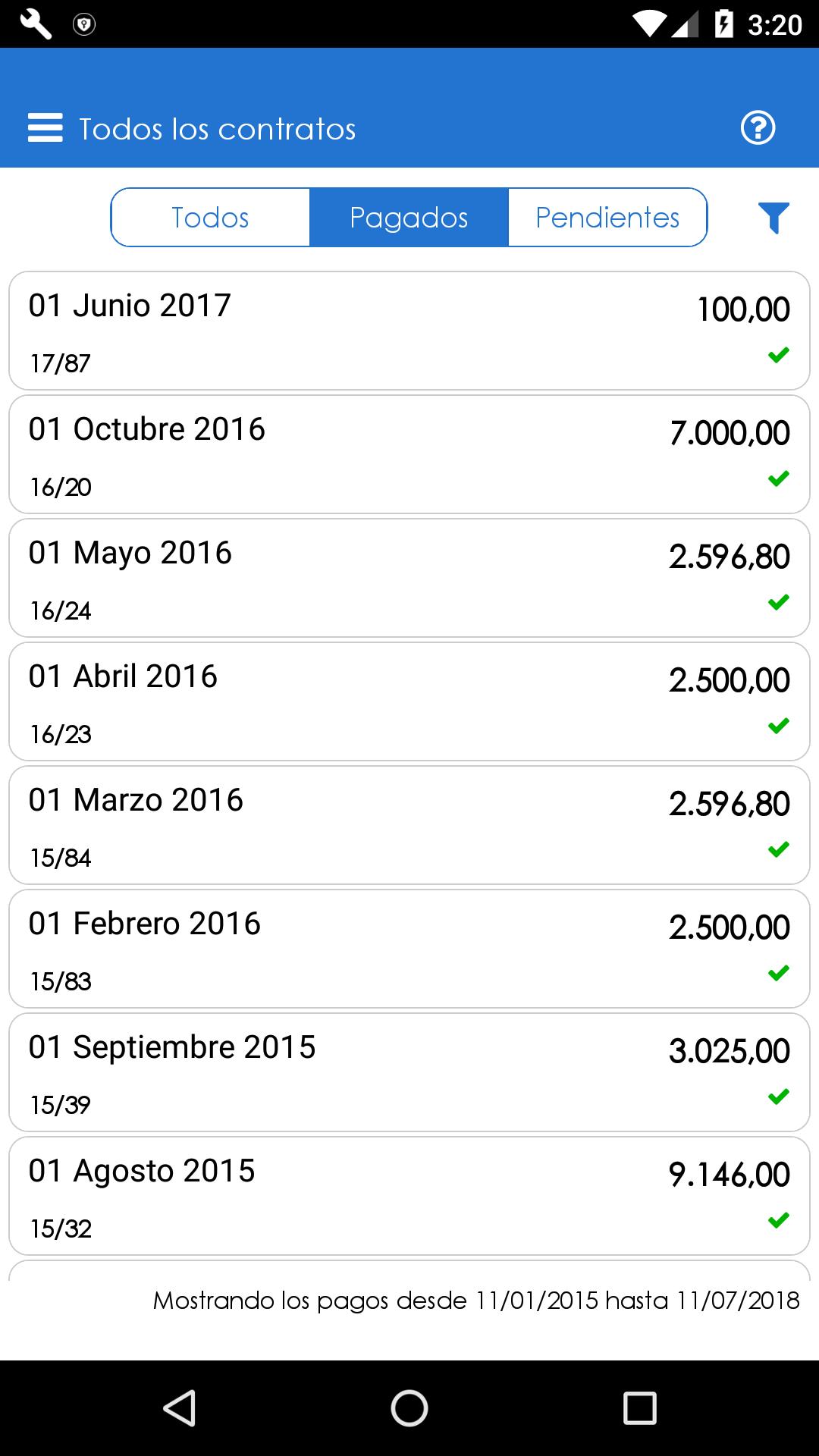Open the hamburger drawer menu
The height and width of the screenshot is (1456, 819).
(45, 128)
